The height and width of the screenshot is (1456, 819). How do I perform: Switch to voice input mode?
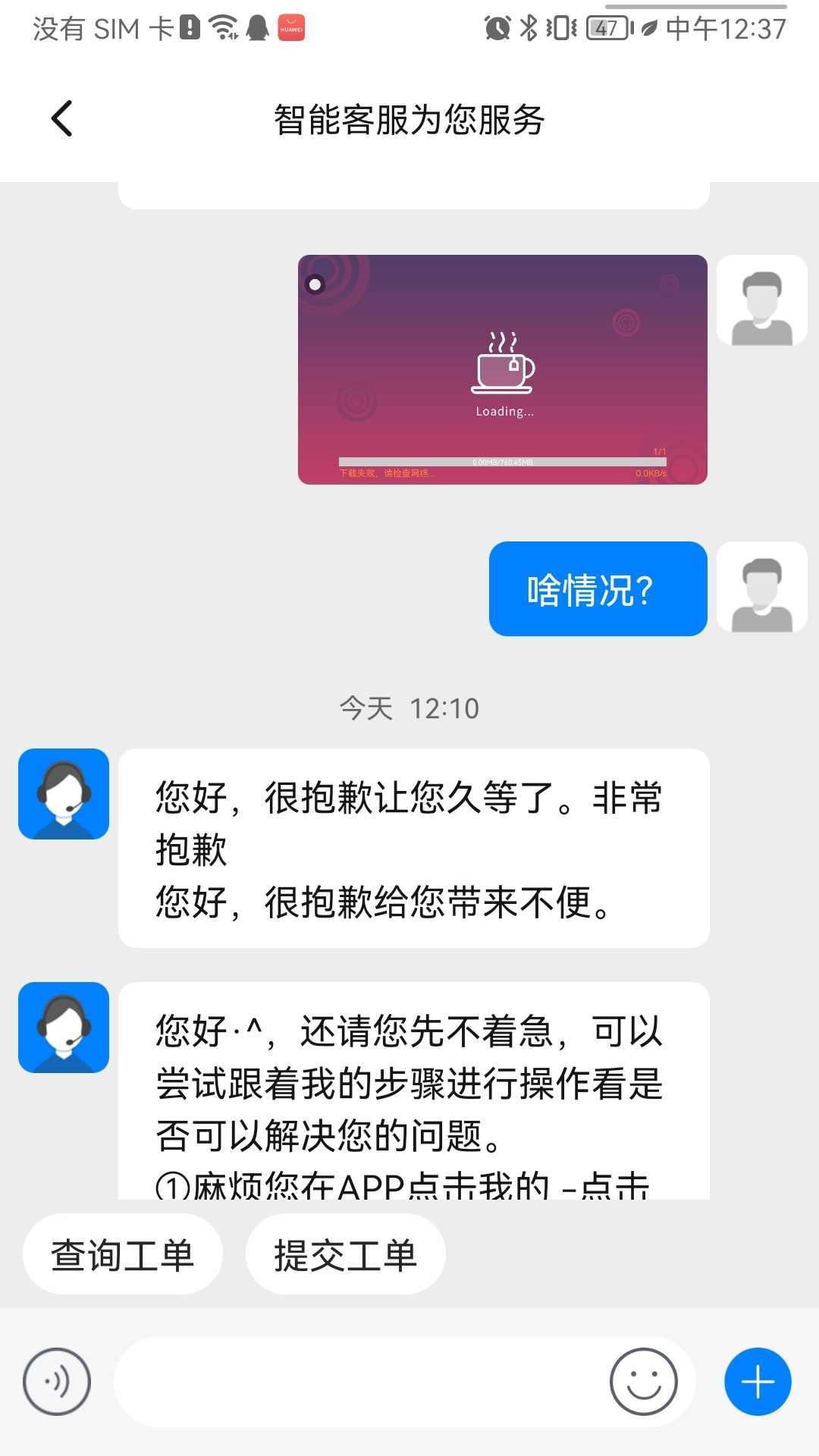pos(57,1381)
